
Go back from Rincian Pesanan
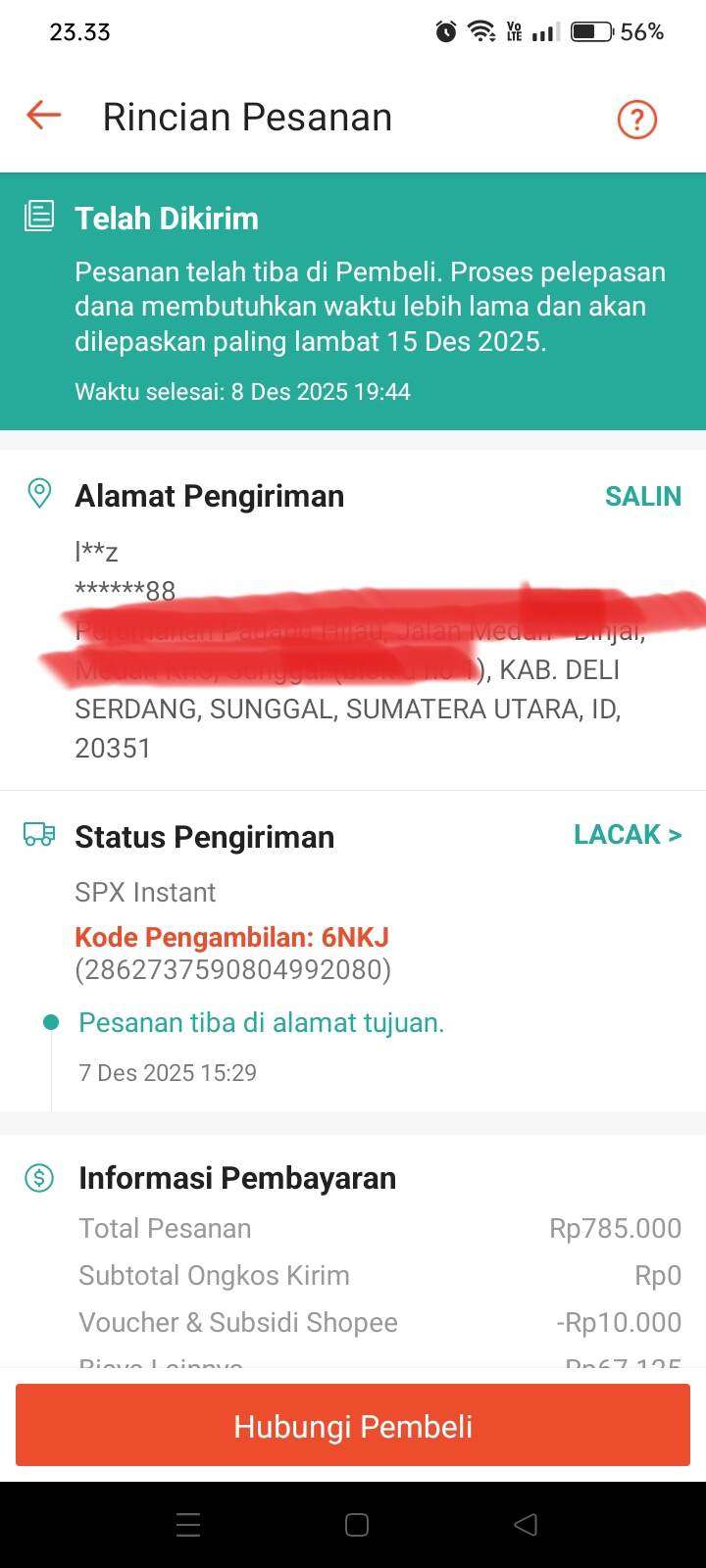pyautogui.click(x=44, y=116)
